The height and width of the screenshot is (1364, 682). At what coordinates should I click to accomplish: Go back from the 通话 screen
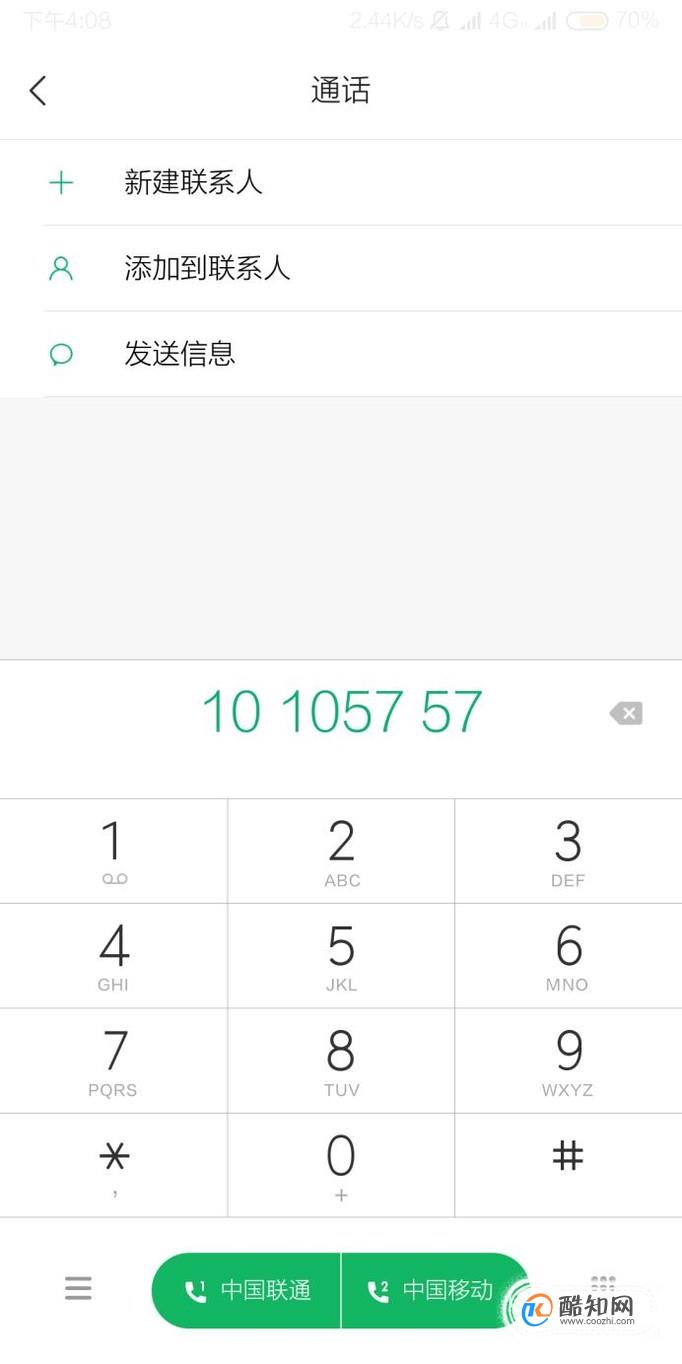(38, 91)
